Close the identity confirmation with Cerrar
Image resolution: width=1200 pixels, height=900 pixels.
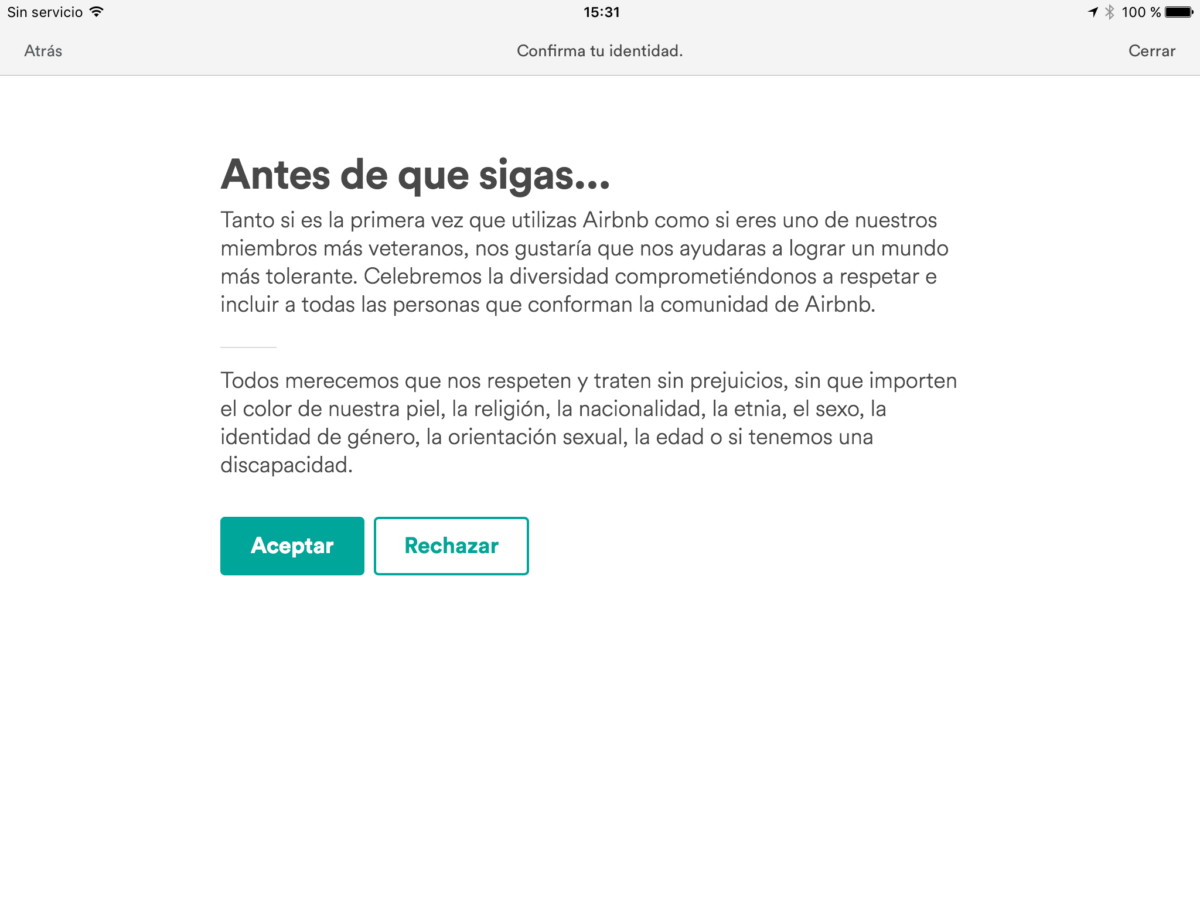[x=1151, y=50]
